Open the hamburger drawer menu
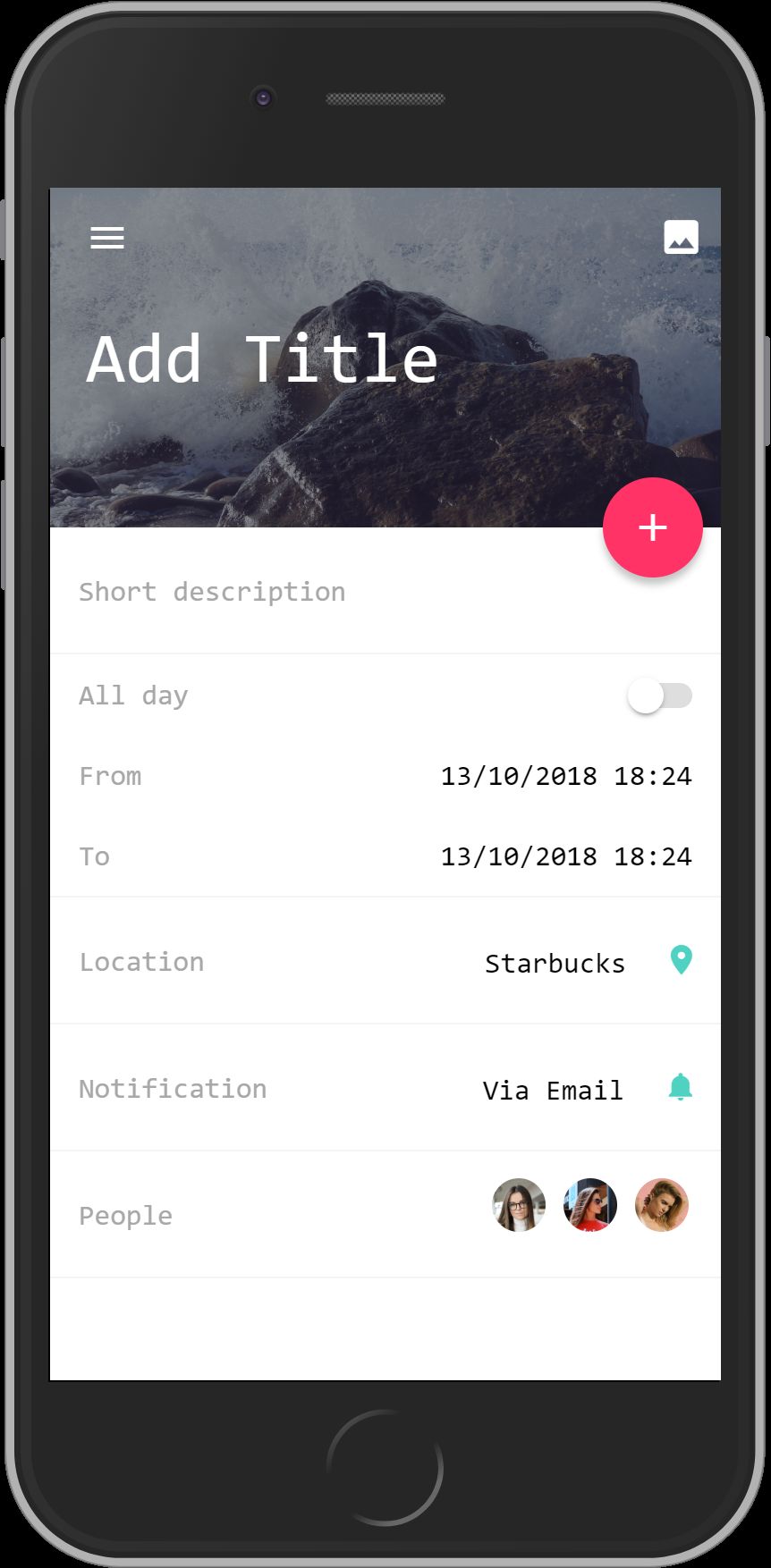Viewport: 771px width, 1568px height. (107, 238)
